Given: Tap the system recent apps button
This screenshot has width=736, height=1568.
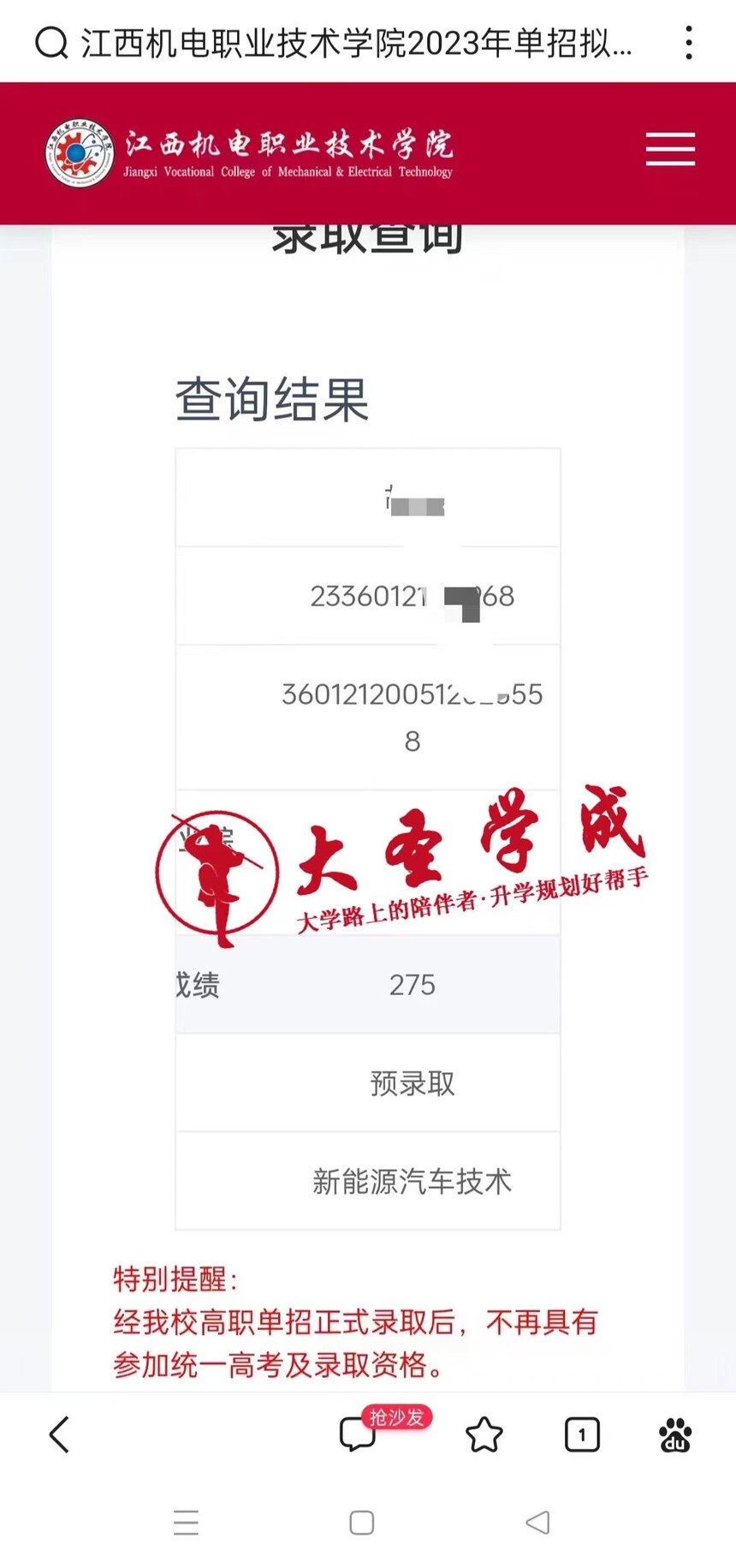Looking at the screenshot, I should pyautogui.click(x=186, y=1523).
